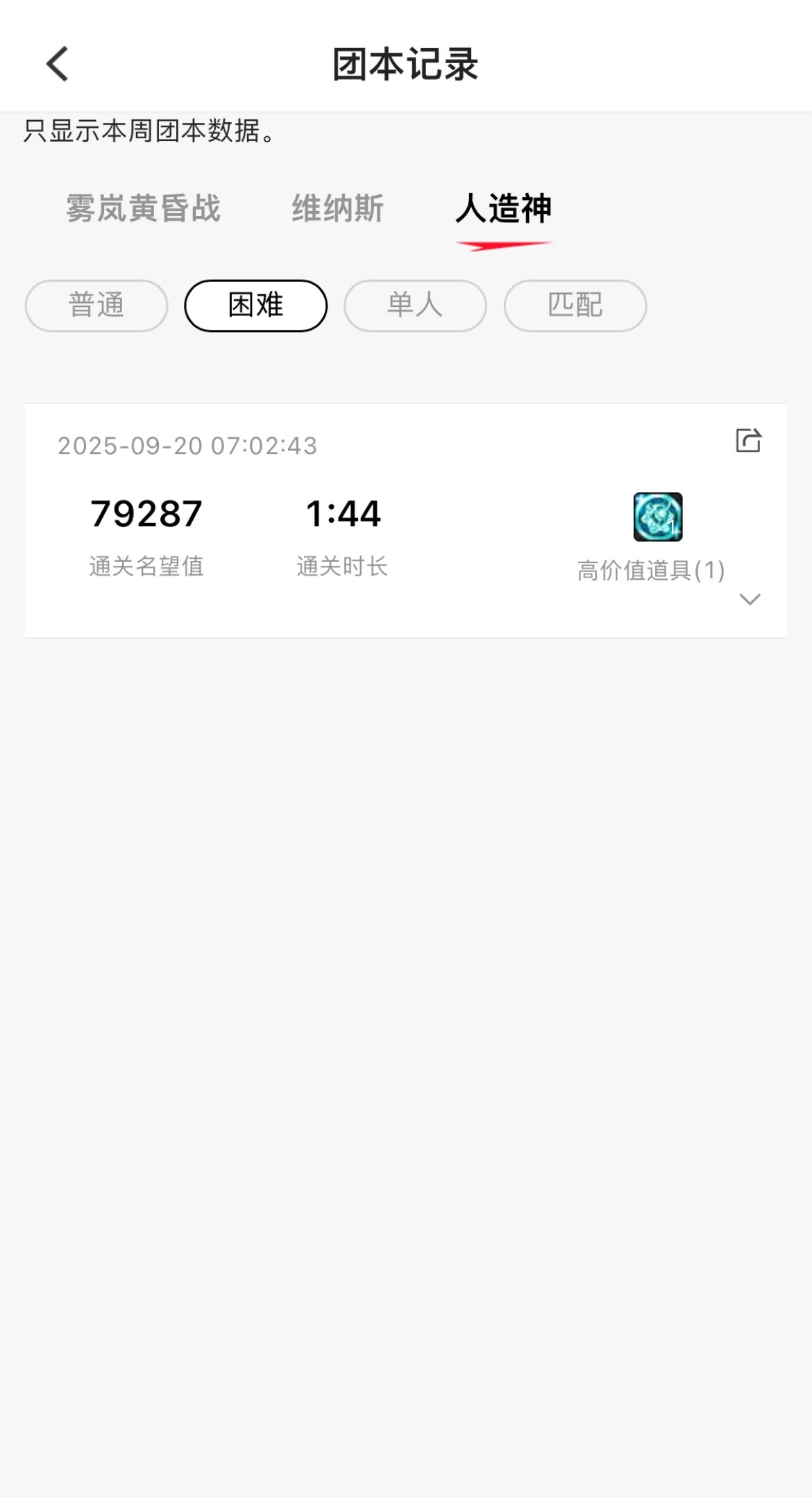
Task: Filter records by 匹配
Action: point(575,306)
